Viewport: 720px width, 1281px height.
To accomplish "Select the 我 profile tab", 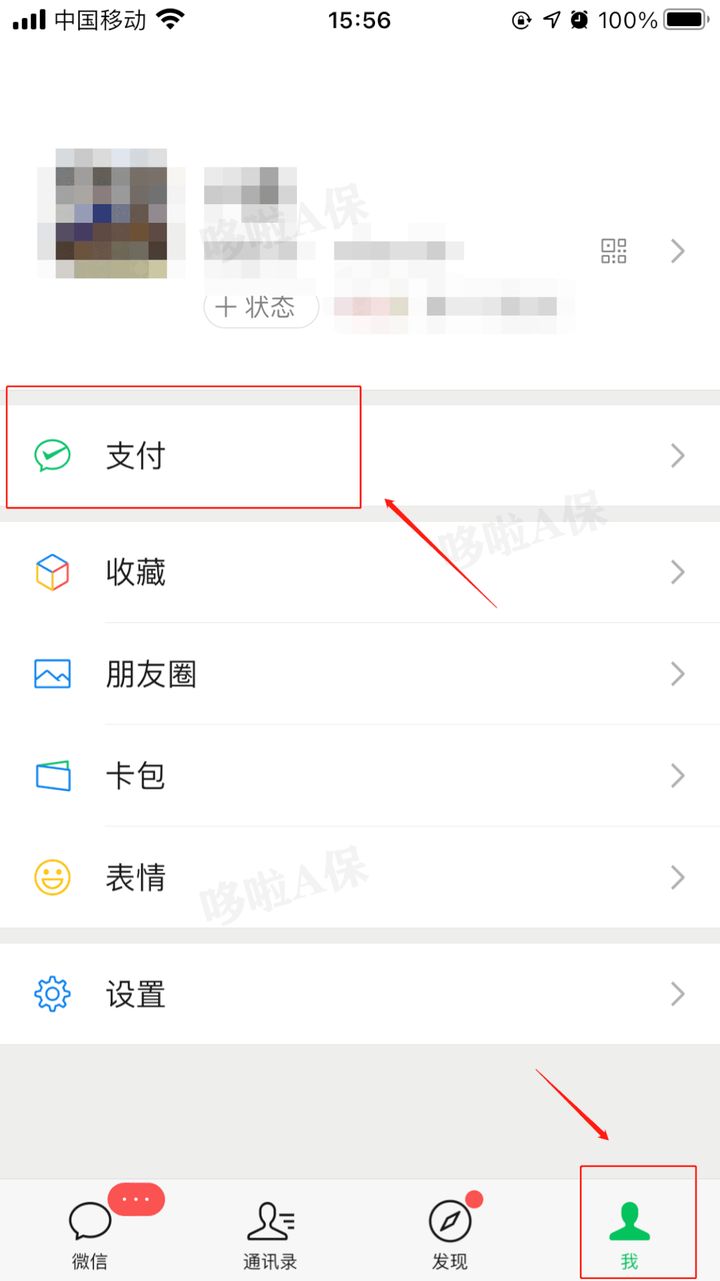I will click(x=629, y=1232).
